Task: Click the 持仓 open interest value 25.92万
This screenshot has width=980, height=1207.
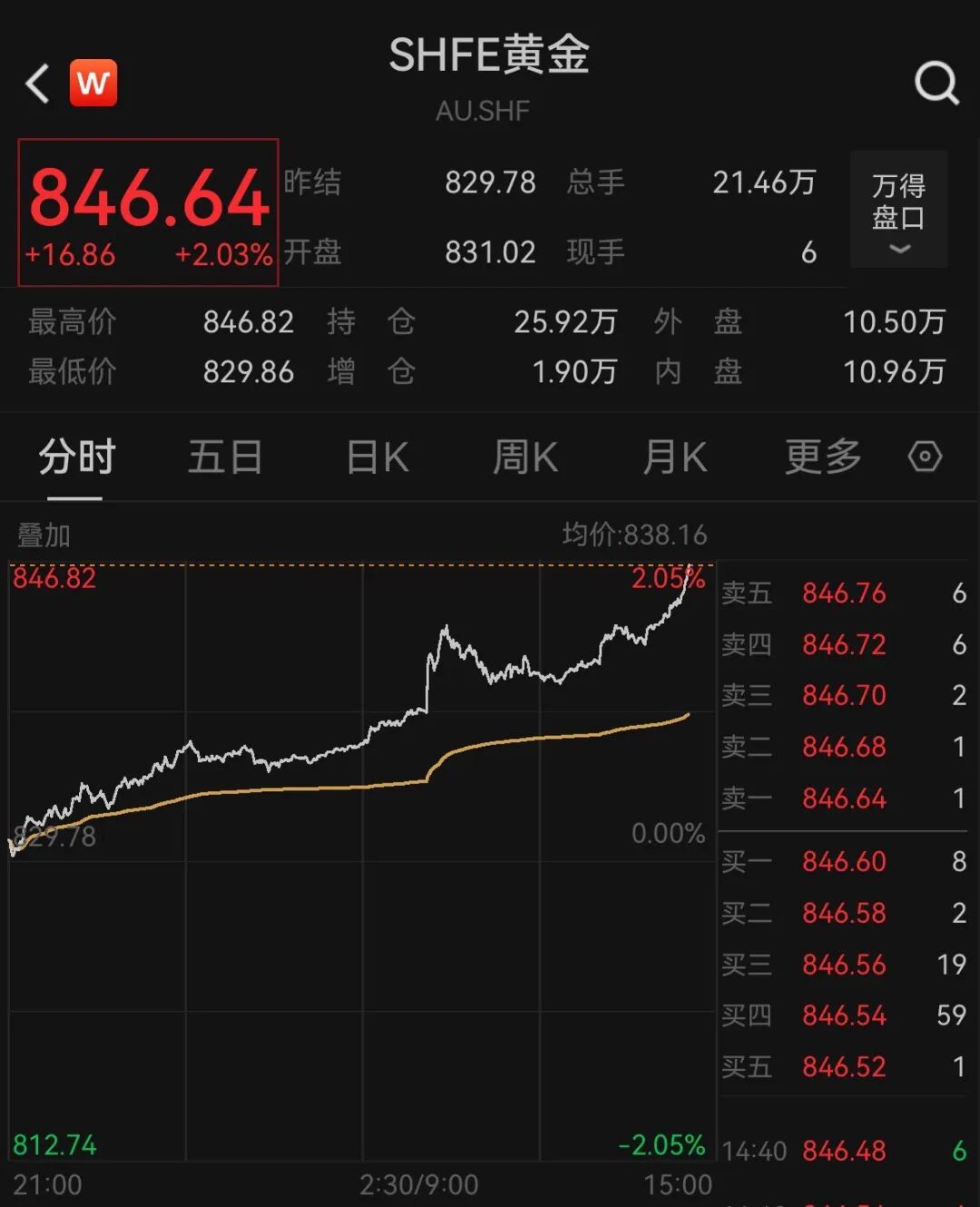Action: [567, 322]
